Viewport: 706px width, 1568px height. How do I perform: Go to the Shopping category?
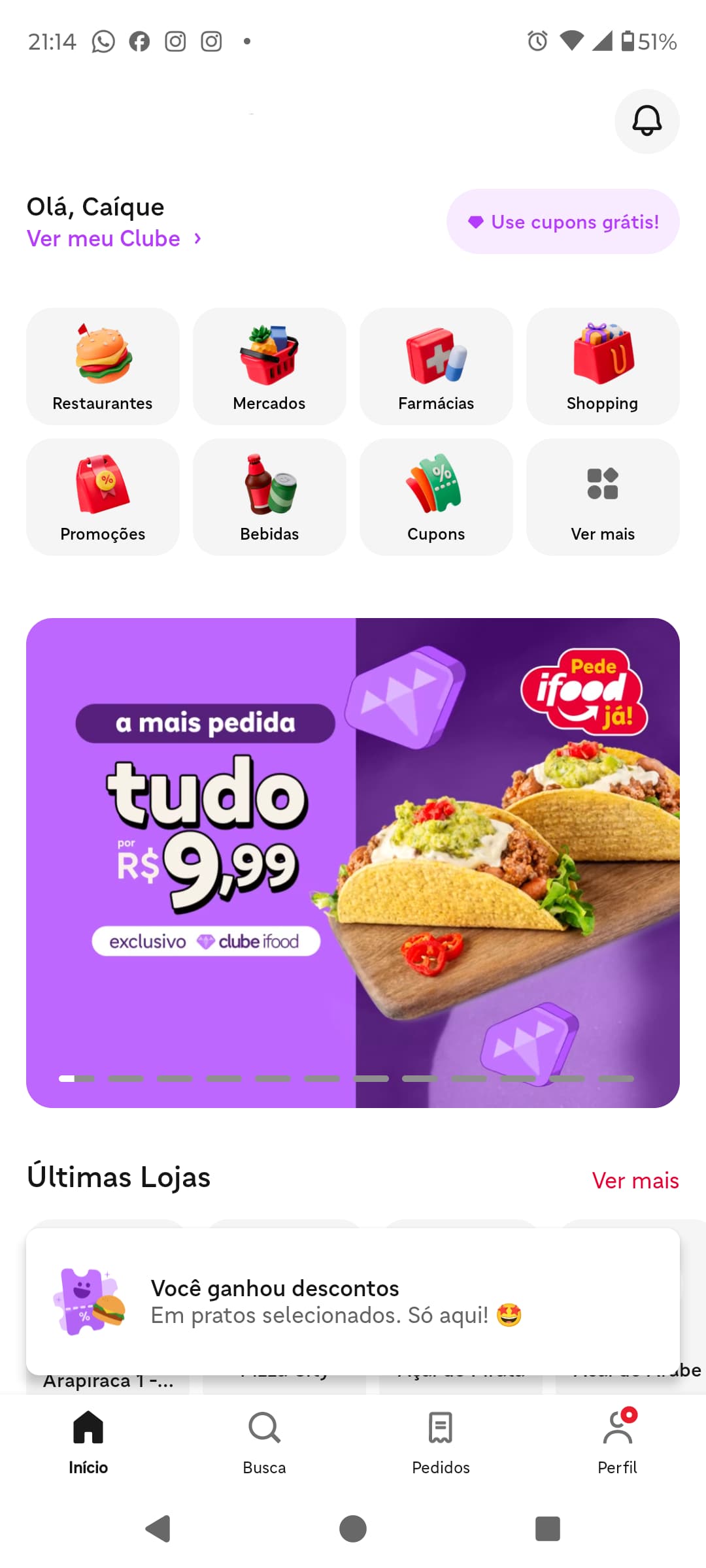point(603,367)
